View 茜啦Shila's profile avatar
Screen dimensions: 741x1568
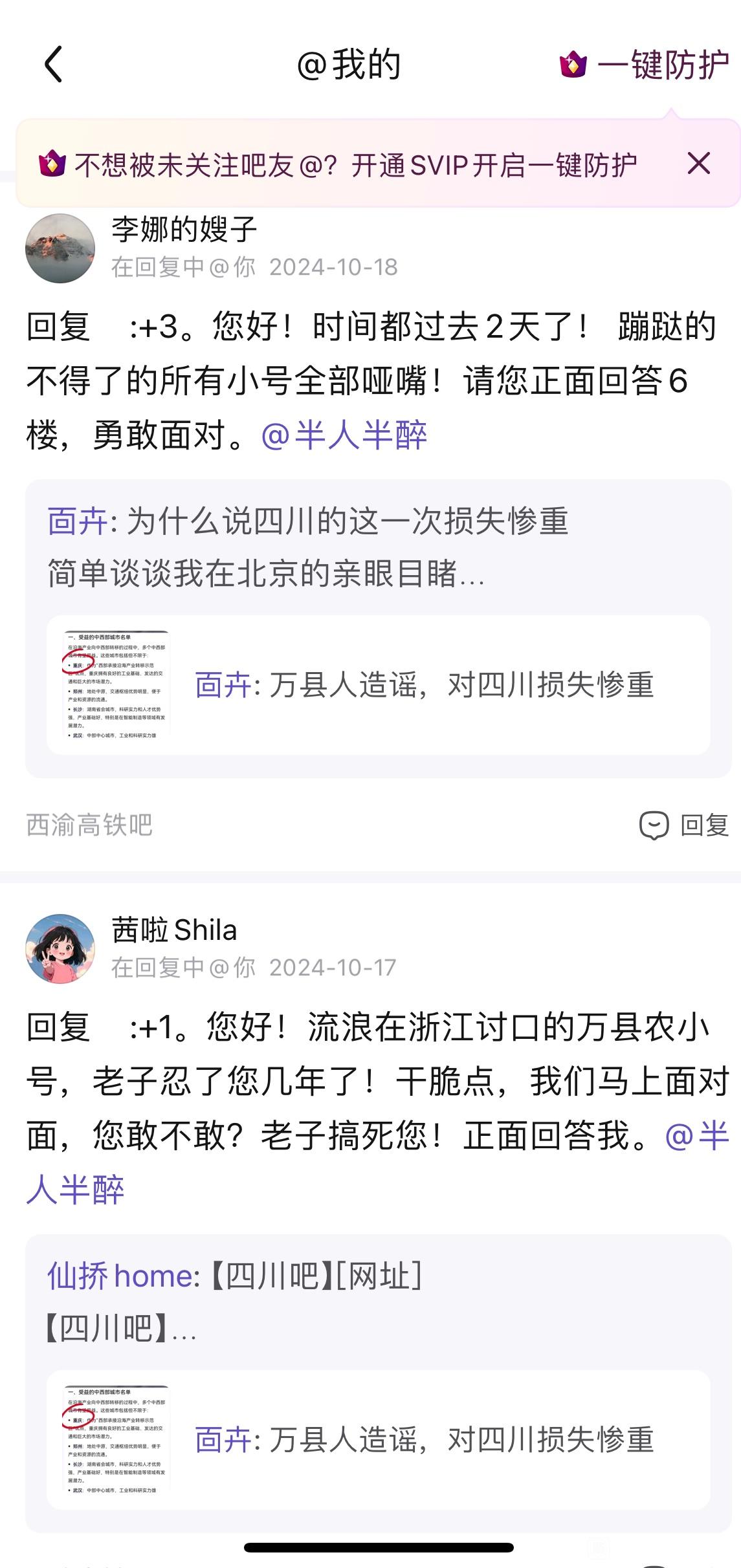60,949
